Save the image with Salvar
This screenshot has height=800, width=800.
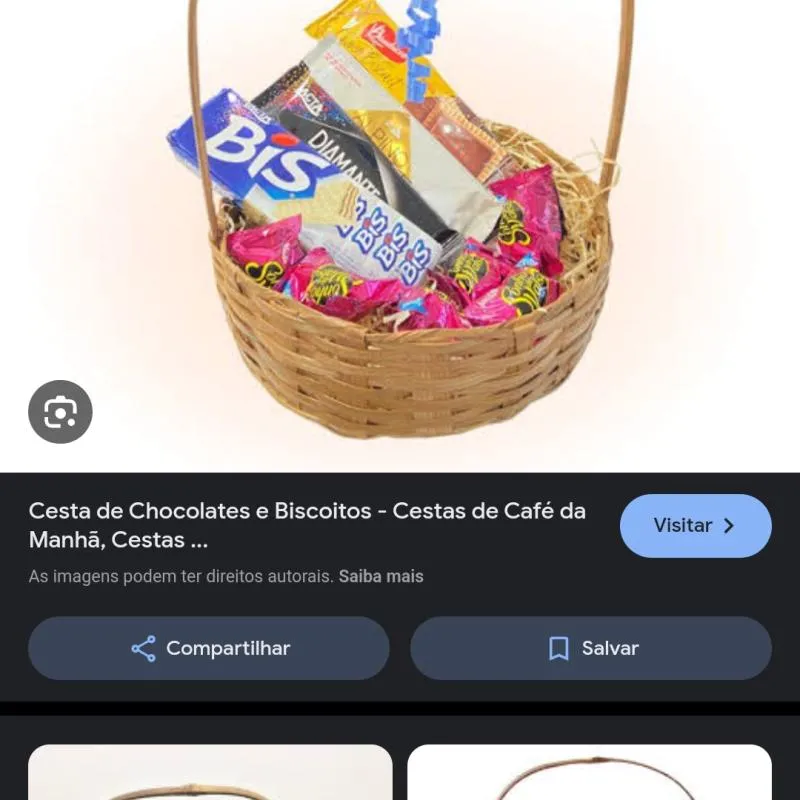[590, 648]
